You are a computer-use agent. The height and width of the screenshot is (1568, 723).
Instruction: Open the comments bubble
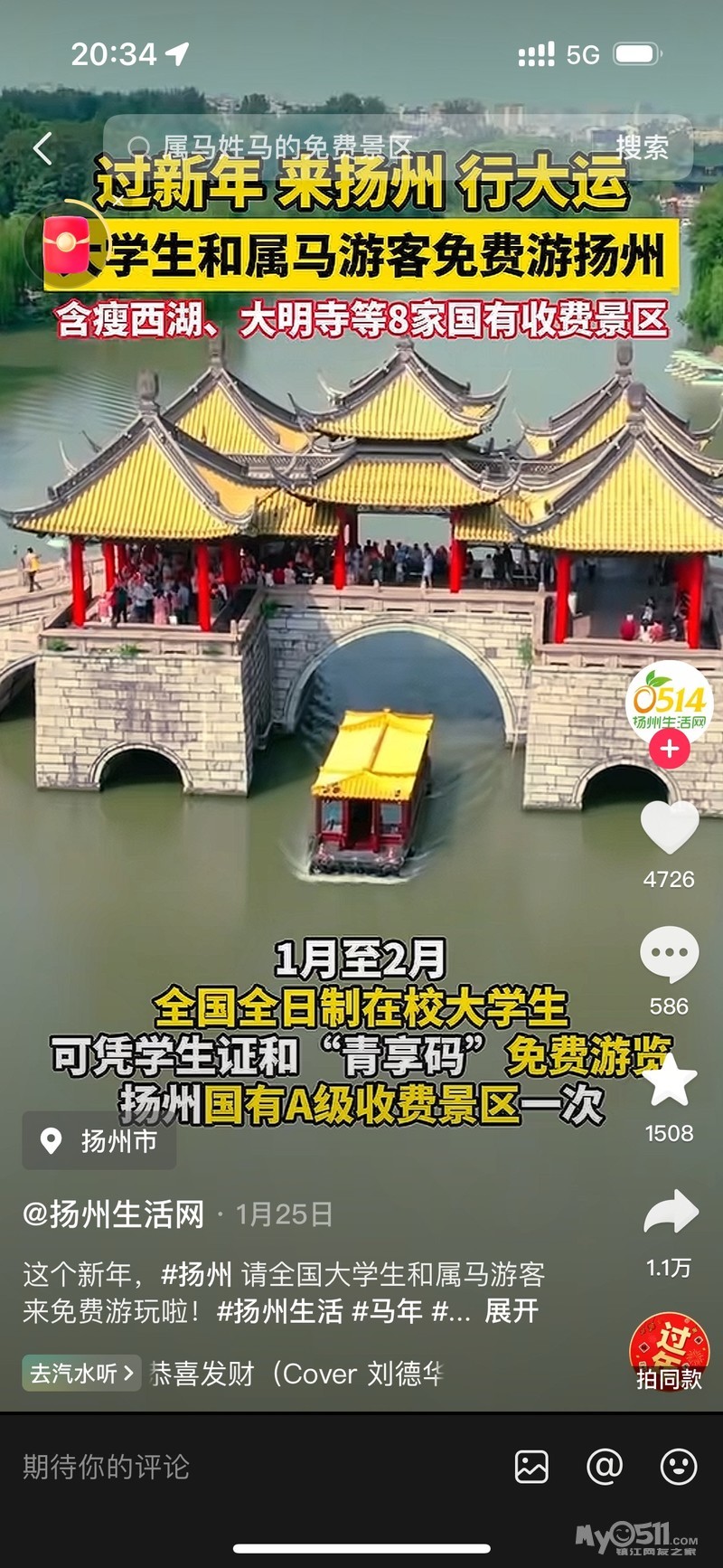[x=669, y=954]
